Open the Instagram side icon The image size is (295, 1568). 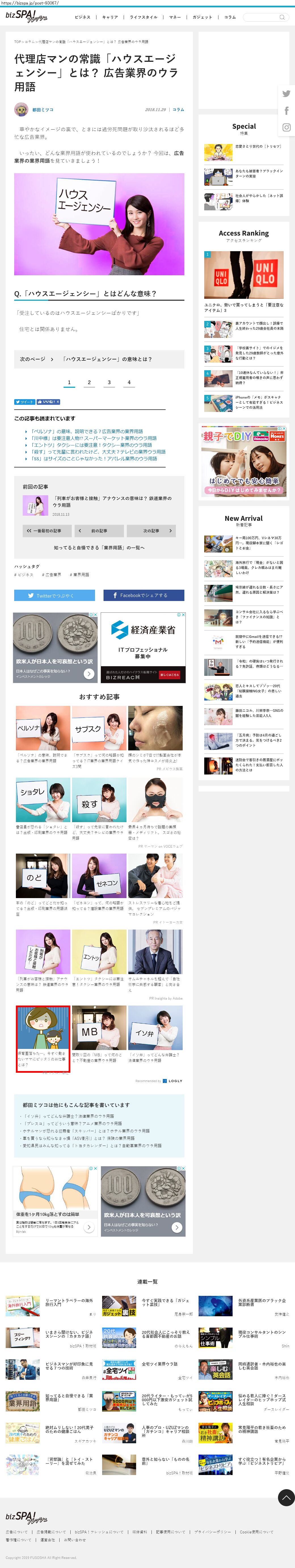pyautogui.click(x=286, y=127)
